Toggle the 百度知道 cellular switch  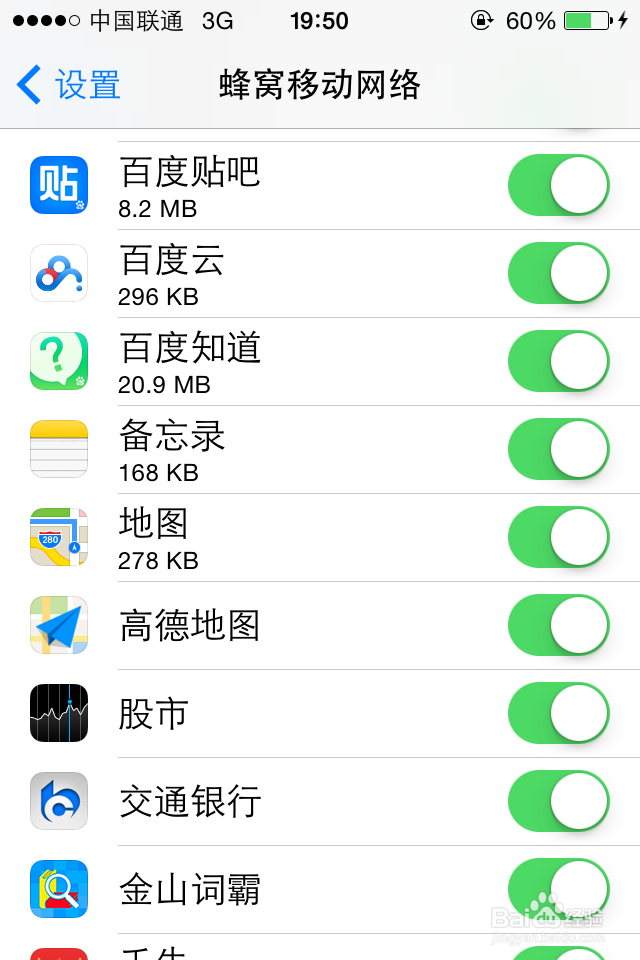pos(558,361)
